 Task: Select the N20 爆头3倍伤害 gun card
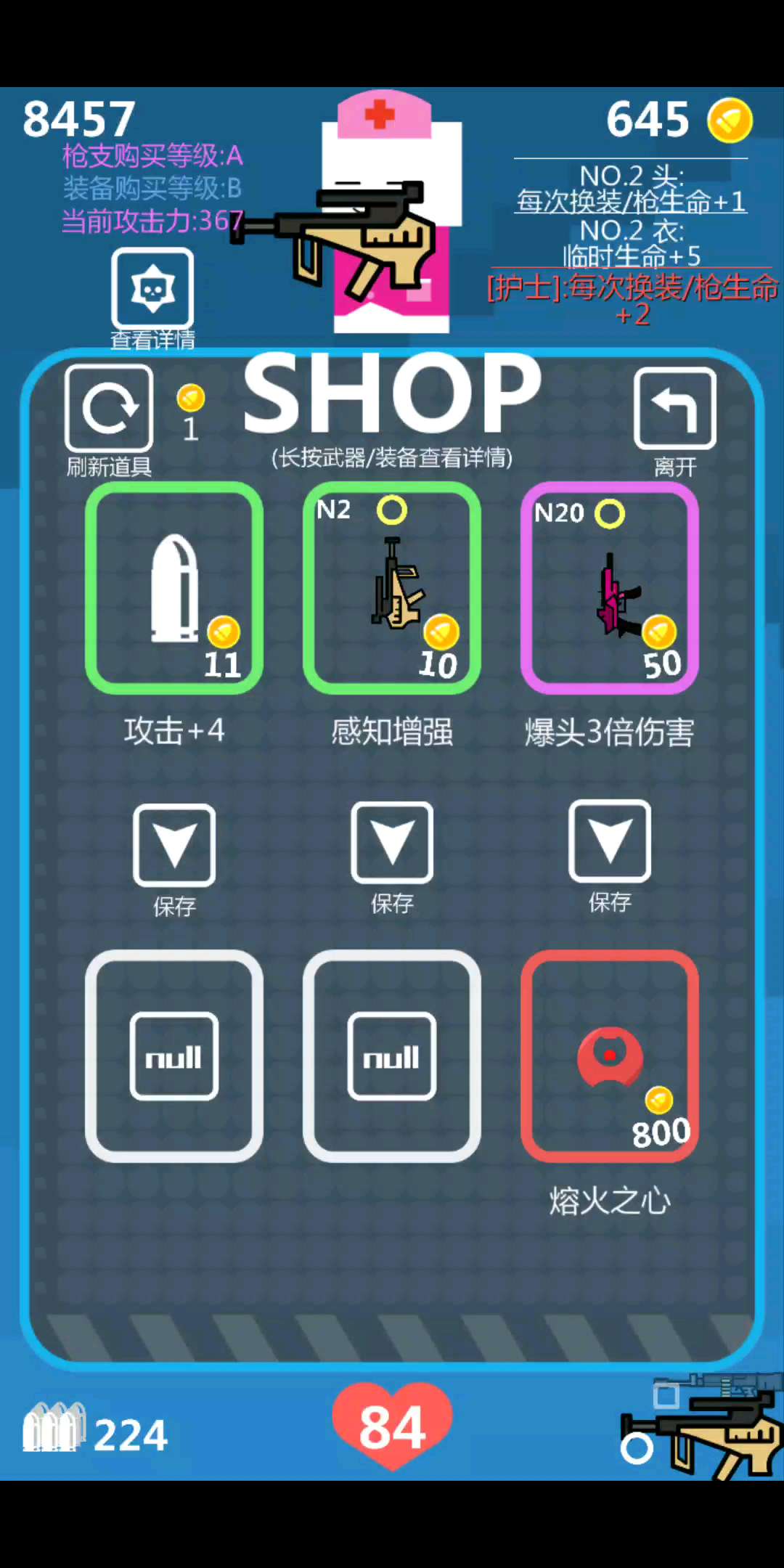pyautogui.click(x=610, y=588)
